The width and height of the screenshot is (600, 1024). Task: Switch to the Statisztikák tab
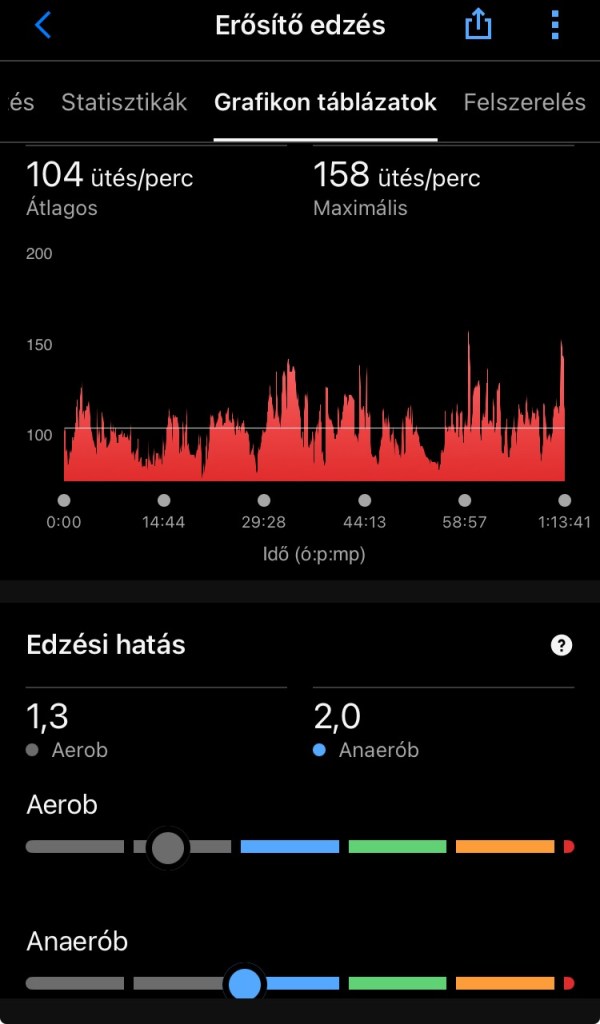pos(124,102)
